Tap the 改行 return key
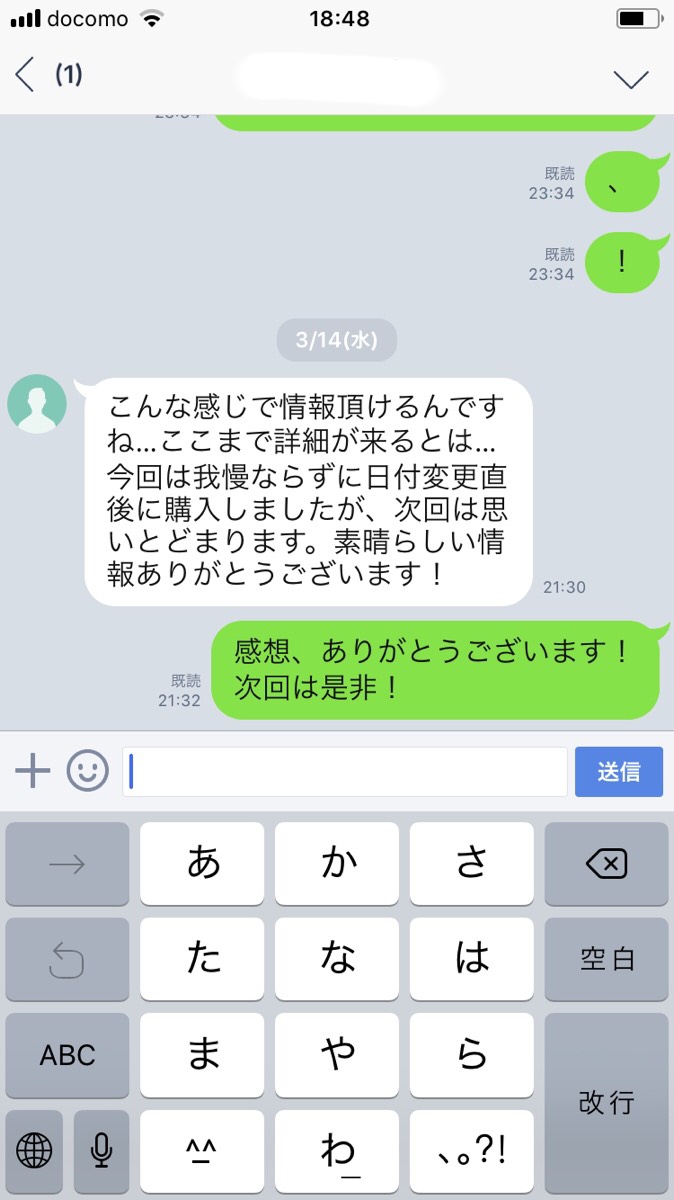The height and width of the screenshot is (1200, 674). point(606,1103)
